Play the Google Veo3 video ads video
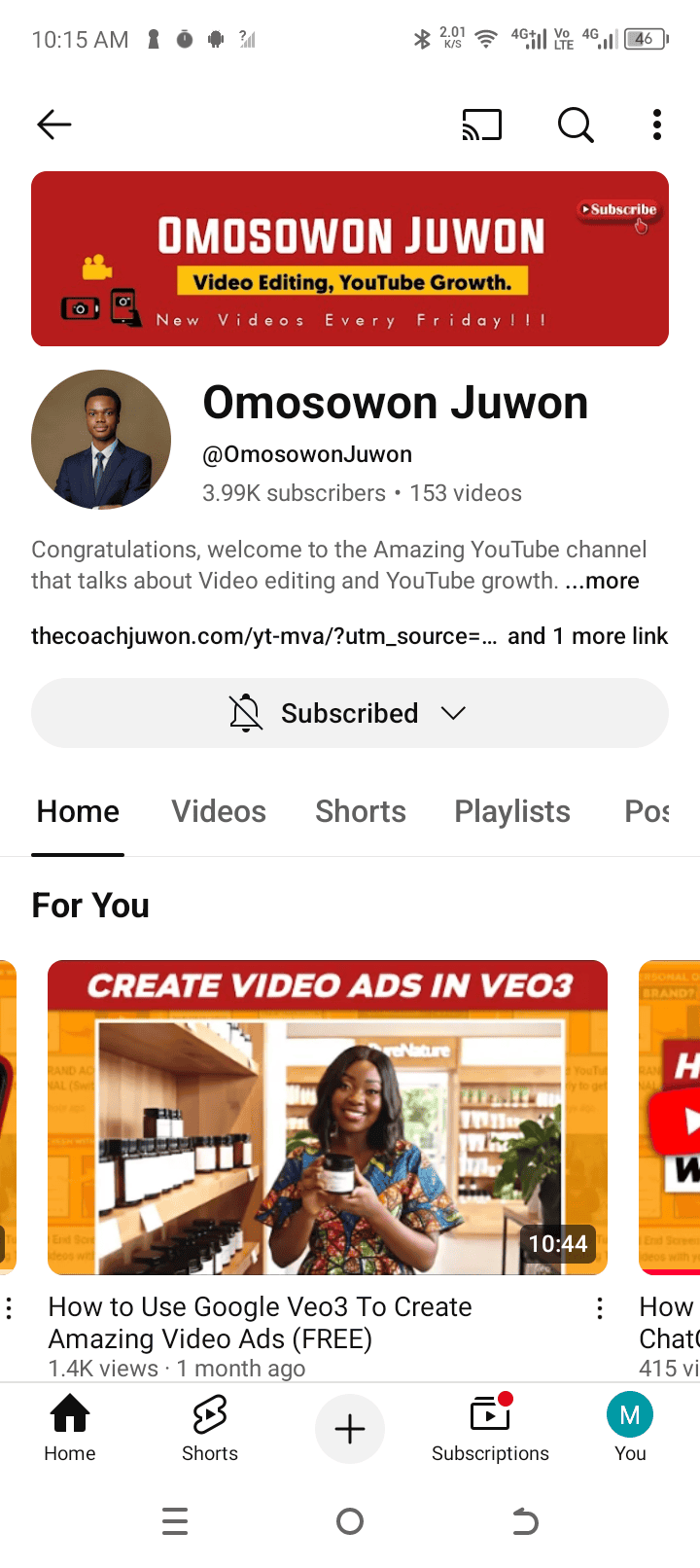This screenshot has width=700, height=1568. click(x=328, y=1117)
